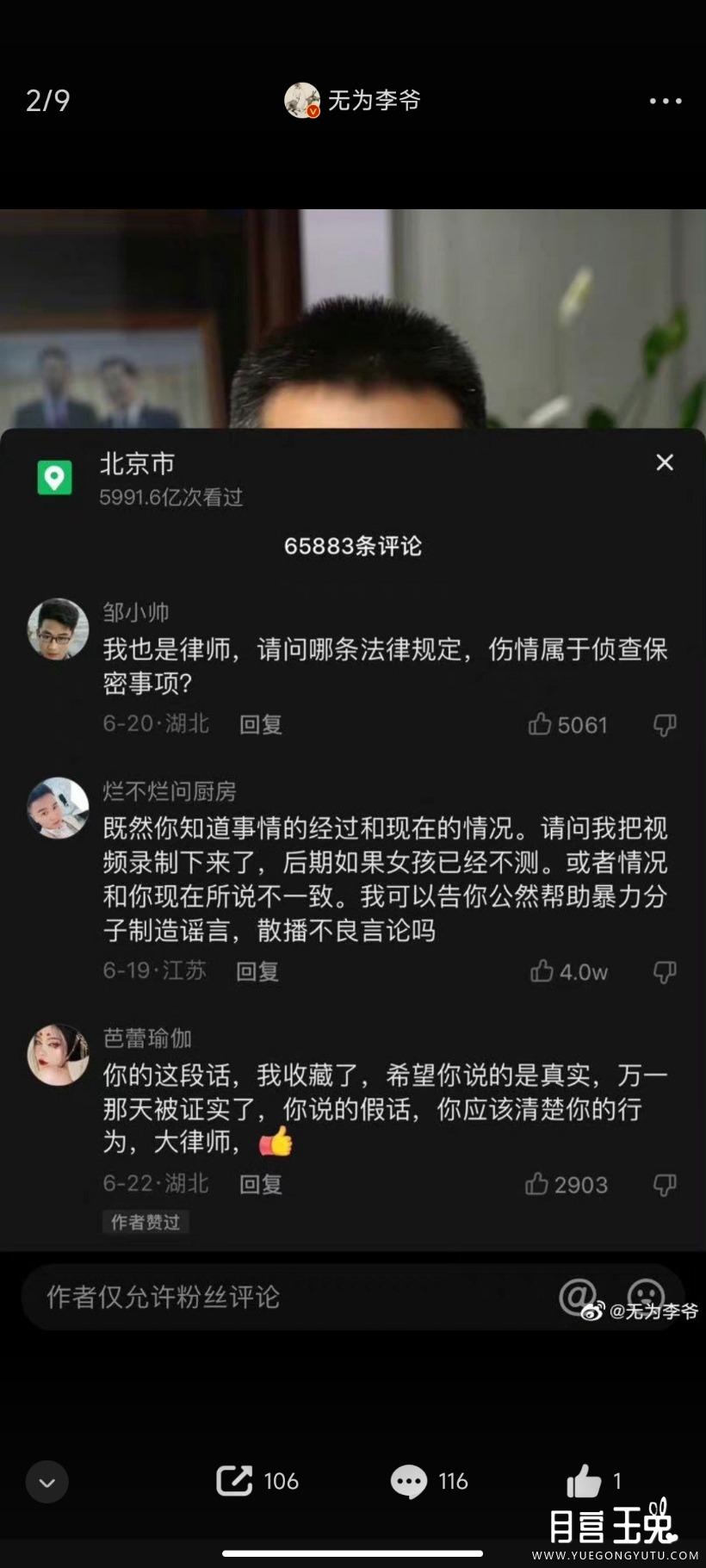Screen dimensions: 706x1568
Task: Like 邹小帅's comment with 5061 likes
Action: [540, 724]
